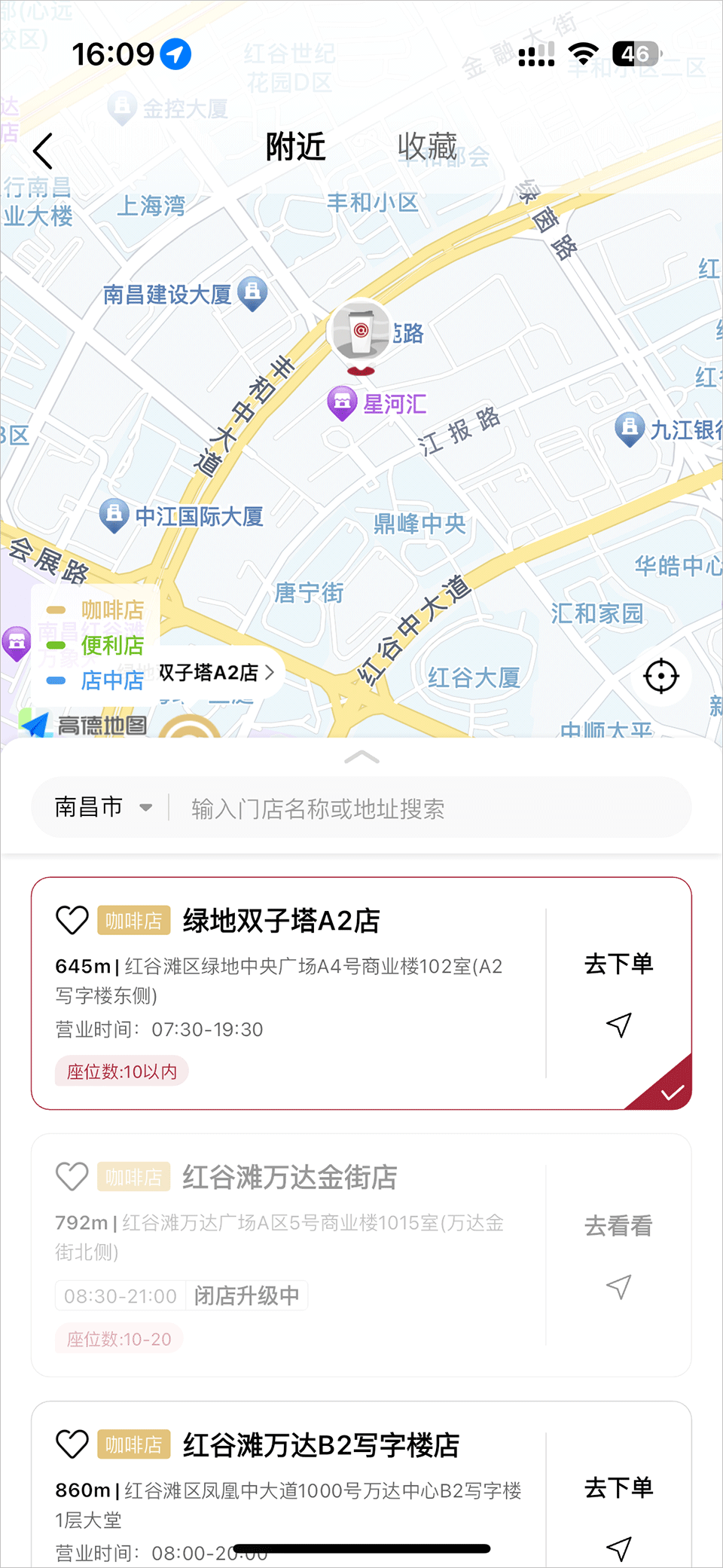This screenshot has width=723, height=1568.
Task: Tap 去下单 for 红谷滩万达B2写字楼店
Action: pos(618,1487)
